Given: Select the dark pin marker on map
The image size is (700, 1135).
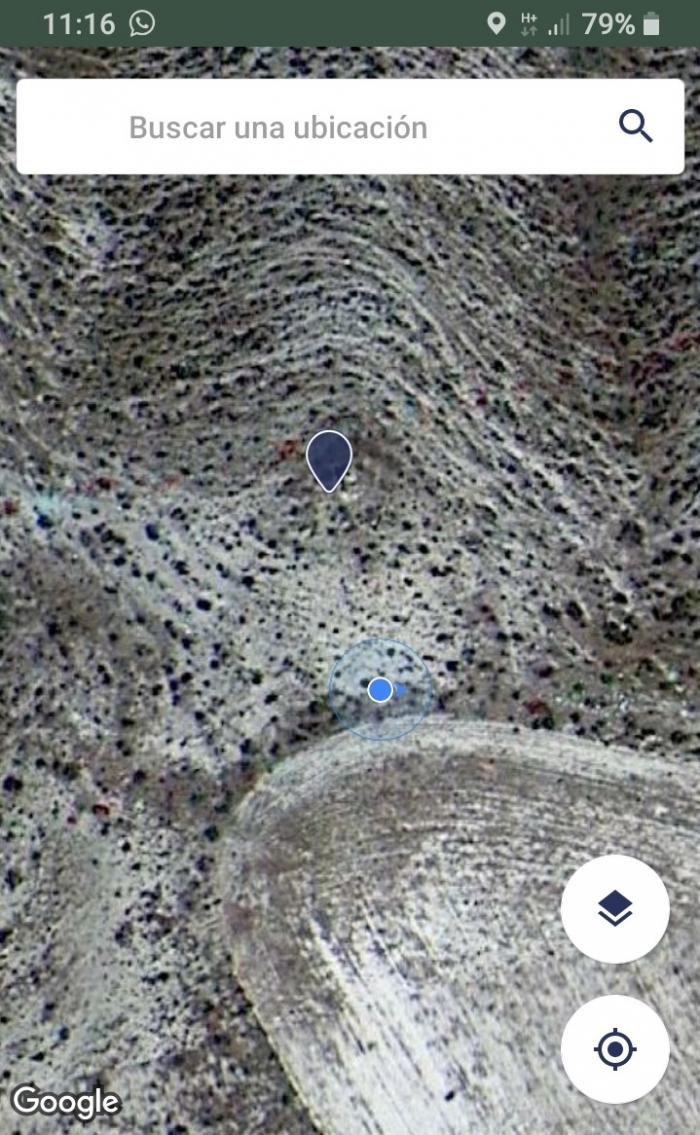Looking at the screenshot, I should [329, 461].
